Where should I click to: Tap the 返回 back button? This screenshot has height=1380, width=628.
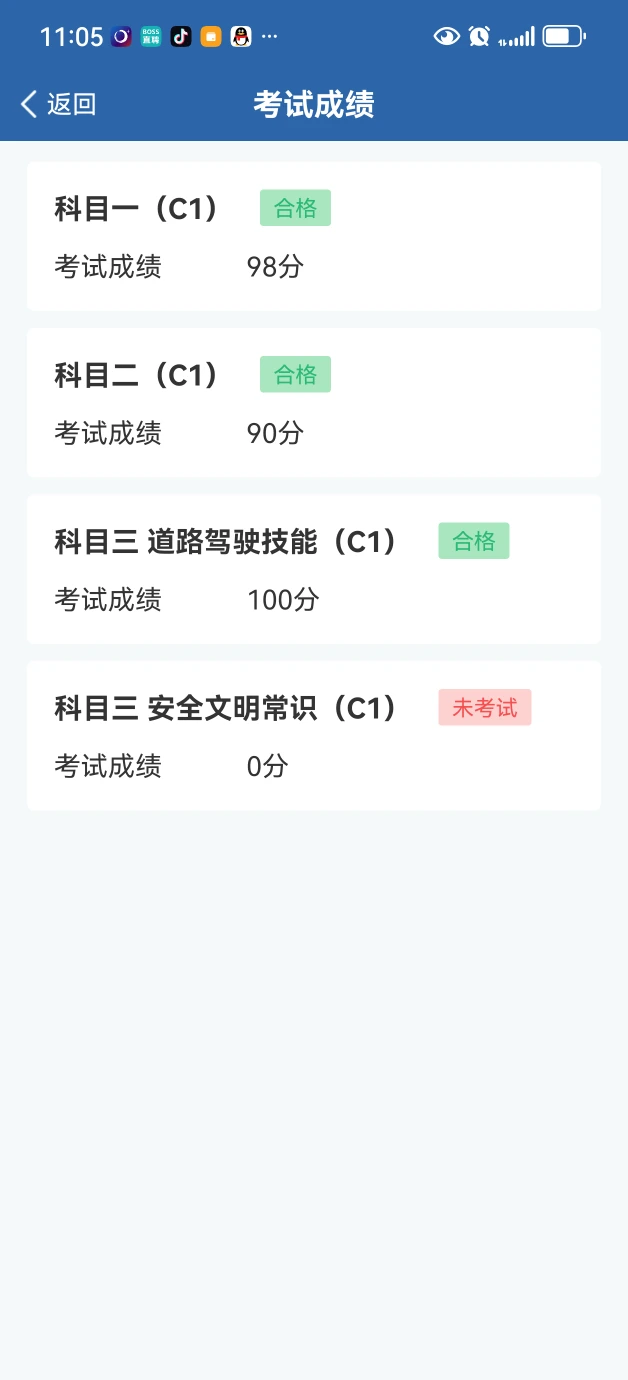coord(58,104)
